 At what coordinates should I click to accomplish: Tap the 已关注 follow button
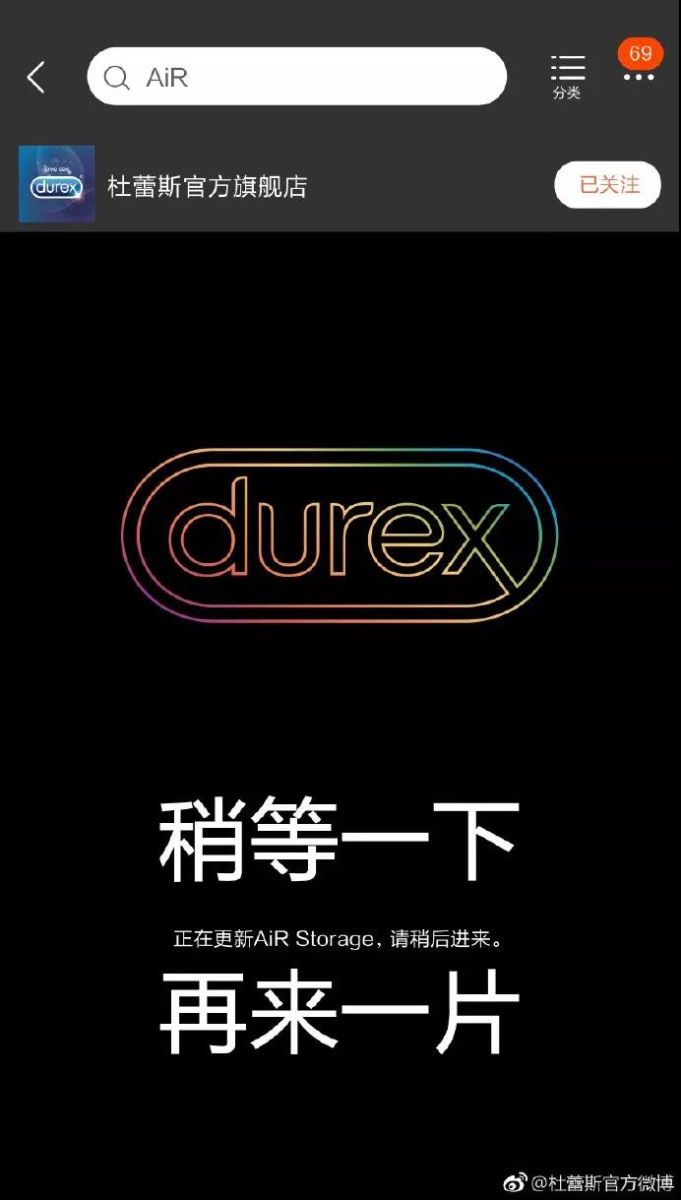click(x=608, y=185)
